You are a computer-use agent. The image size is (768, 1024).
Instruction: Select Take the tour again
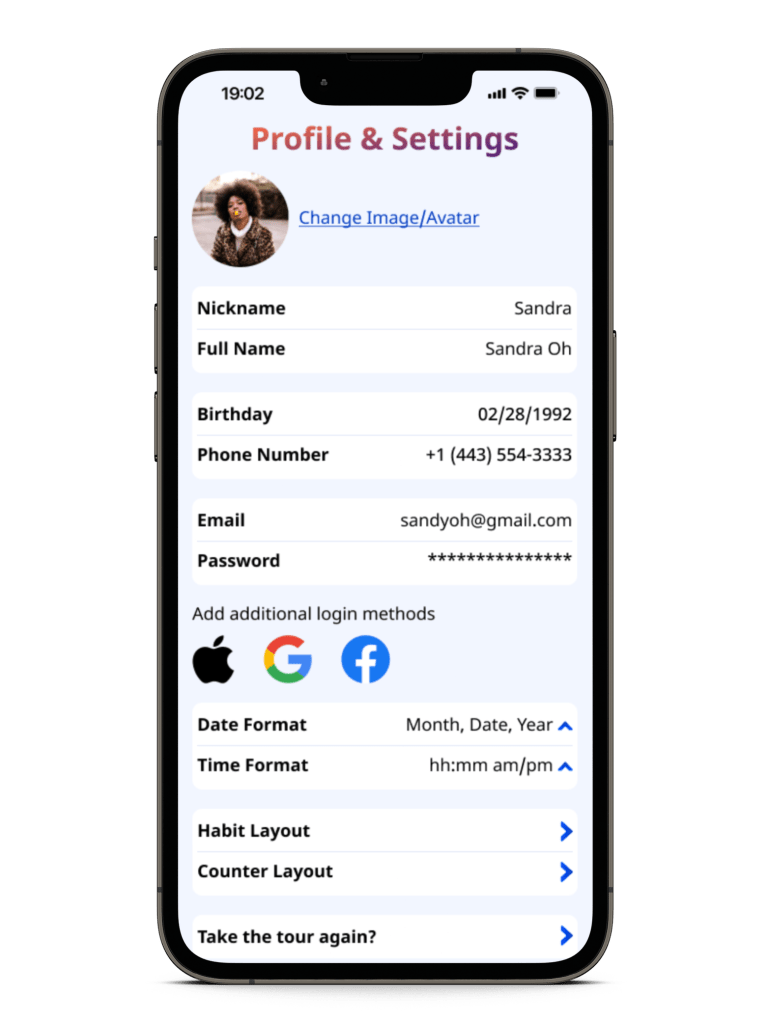pos(384,937)
